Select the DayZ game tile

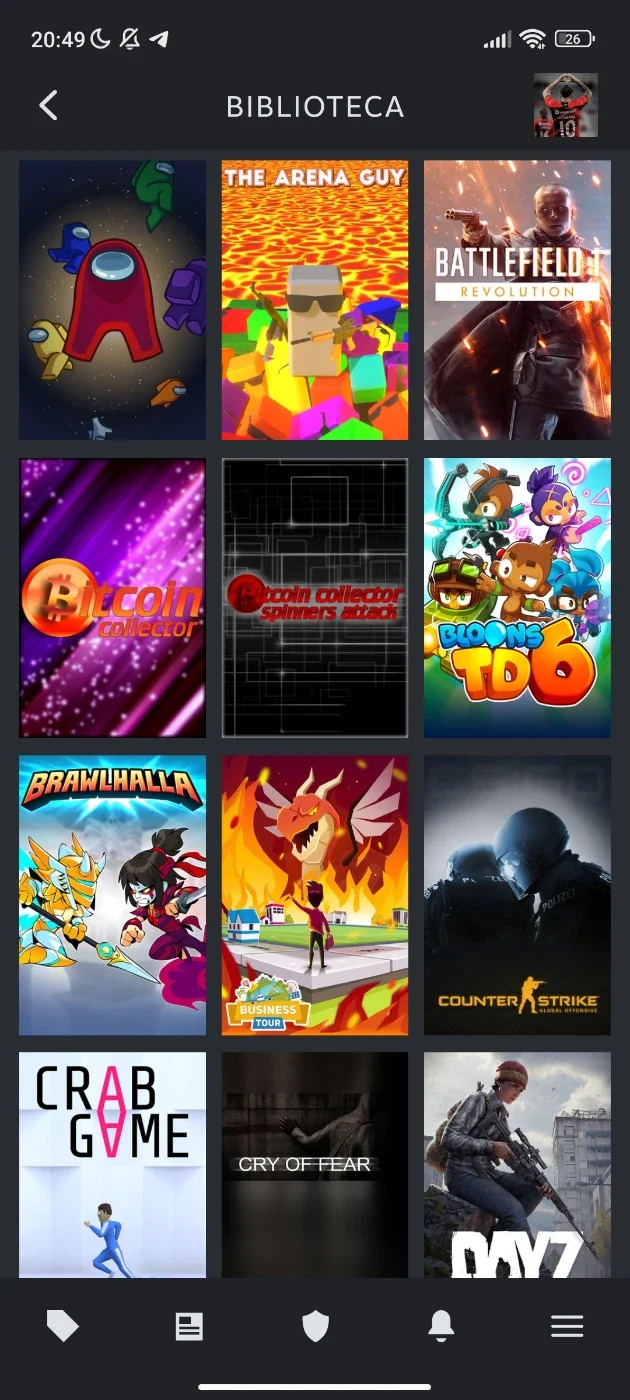click(517, 1165)
